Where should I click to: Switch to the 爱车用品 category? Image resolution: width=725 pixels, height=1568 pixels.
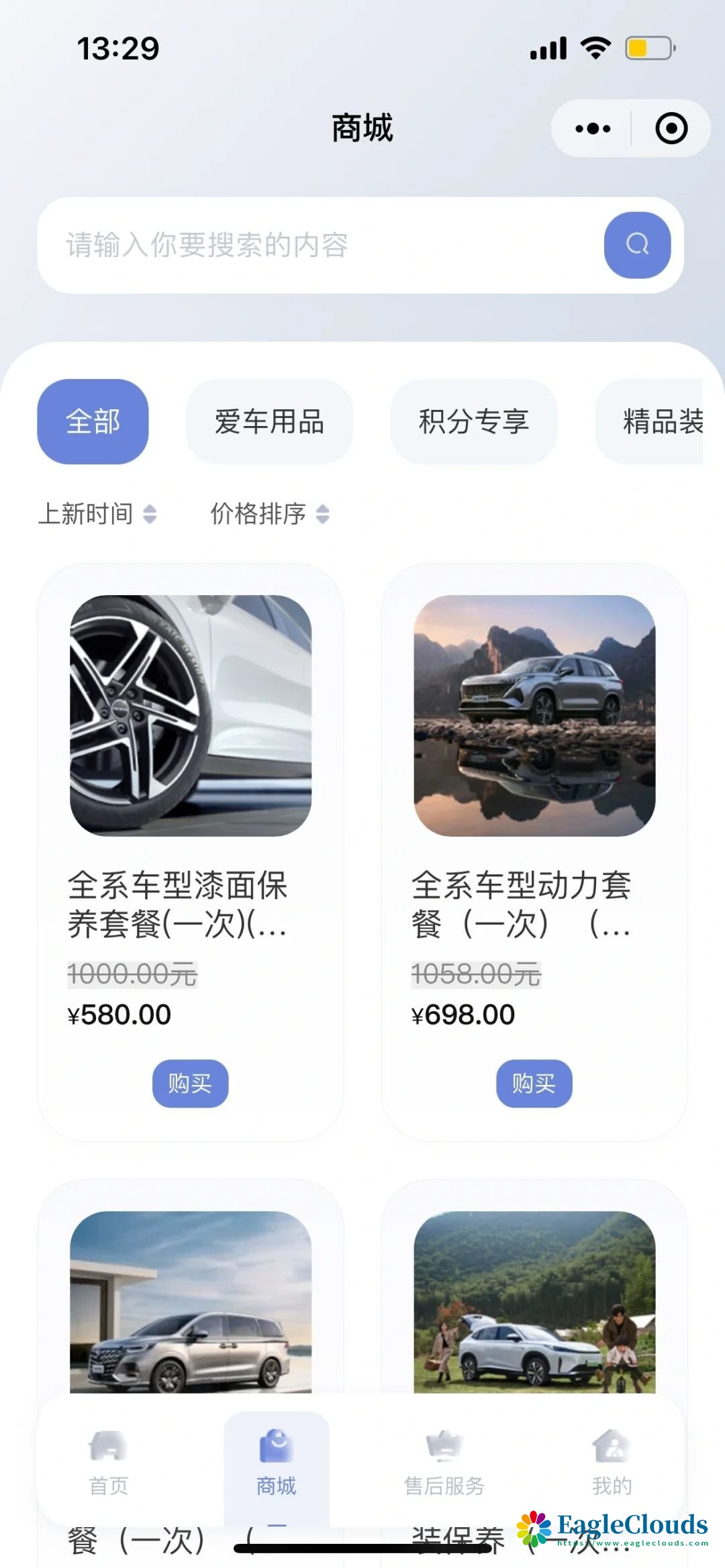point(269,421)
